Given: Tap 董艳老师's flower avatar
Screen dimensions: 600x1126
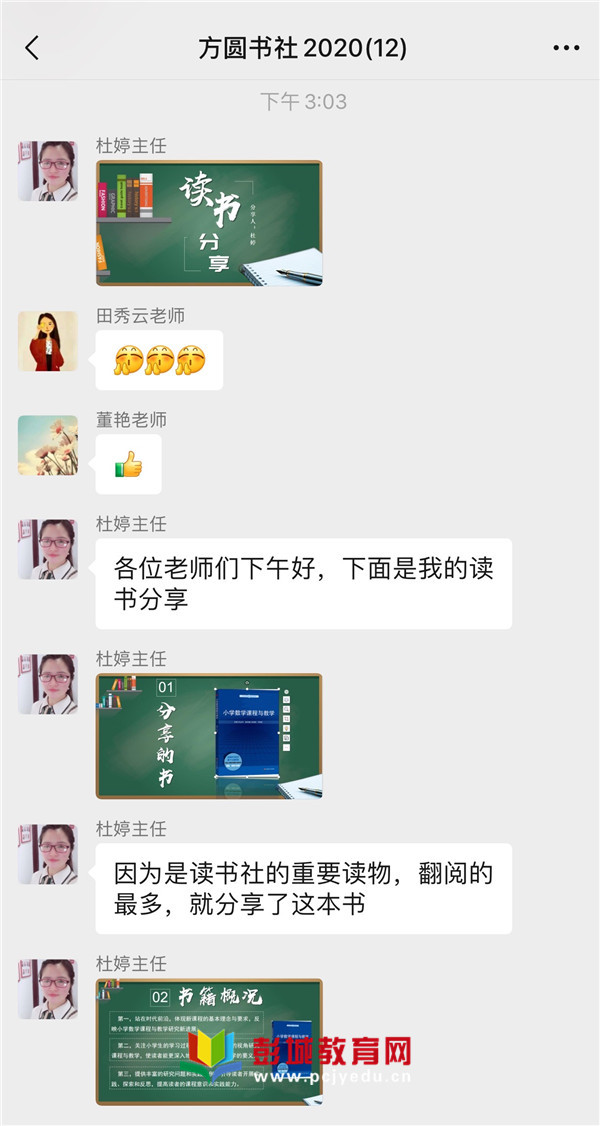Looking at the screenshot, I should coord(48,445).
